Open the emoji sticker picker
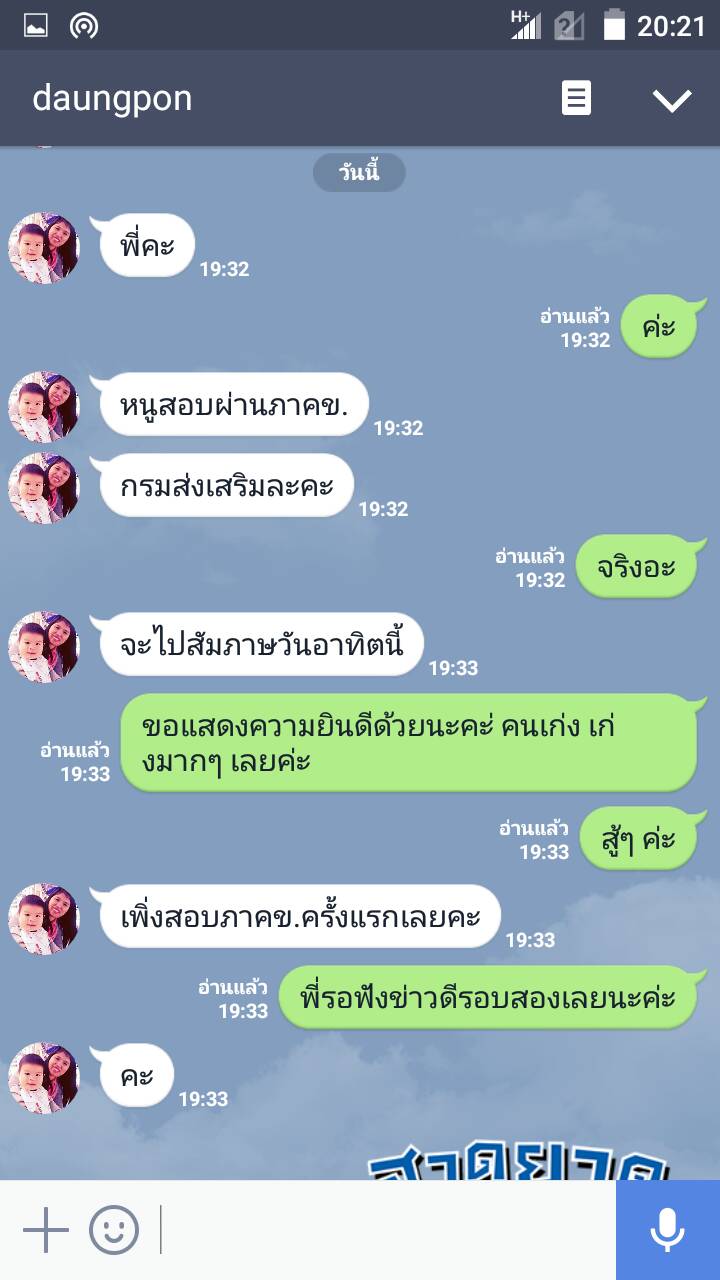720x1280 pixels. (x=114, y=1229)
